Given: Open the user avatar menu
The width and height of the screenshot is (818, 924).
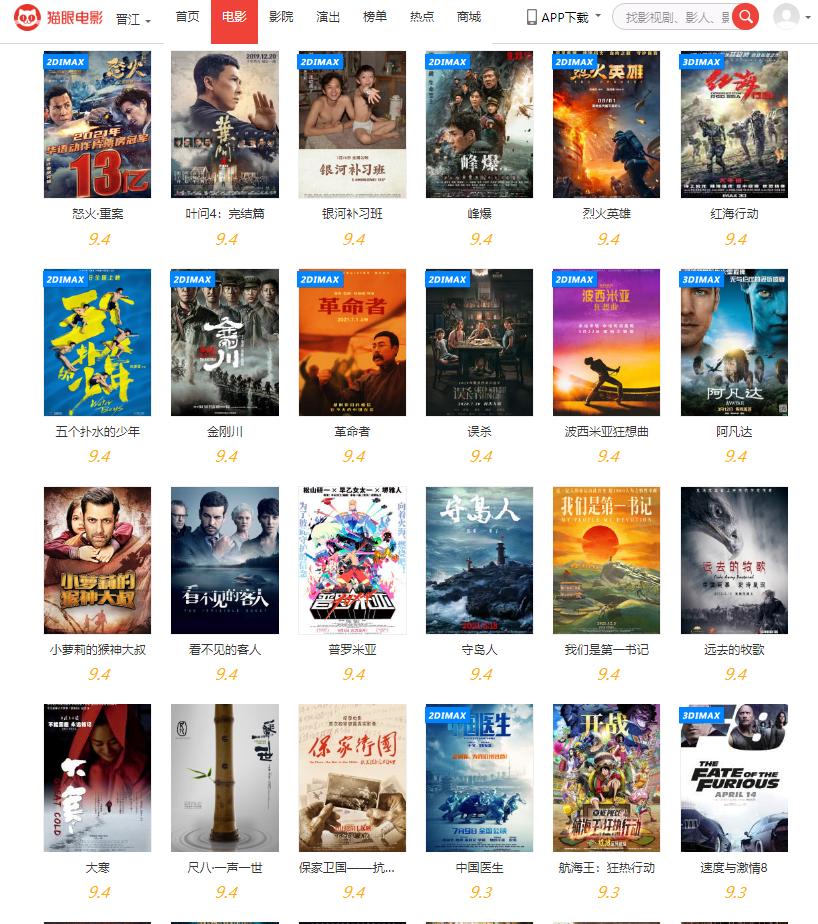Looking at the screenshot, I should [x=787, y=17].
